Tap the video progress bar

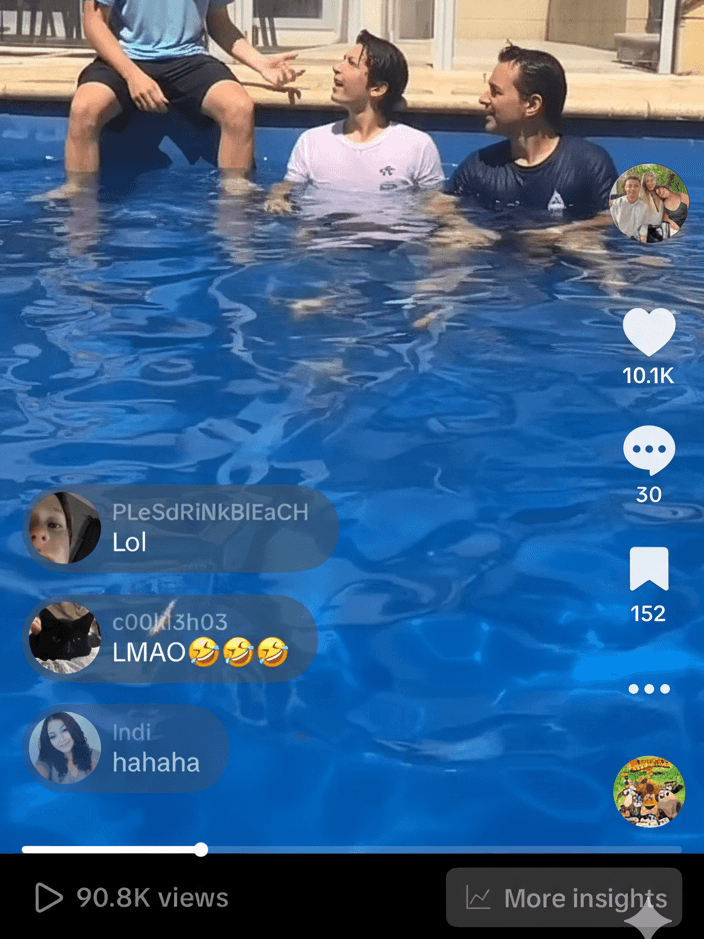[350, 850]
